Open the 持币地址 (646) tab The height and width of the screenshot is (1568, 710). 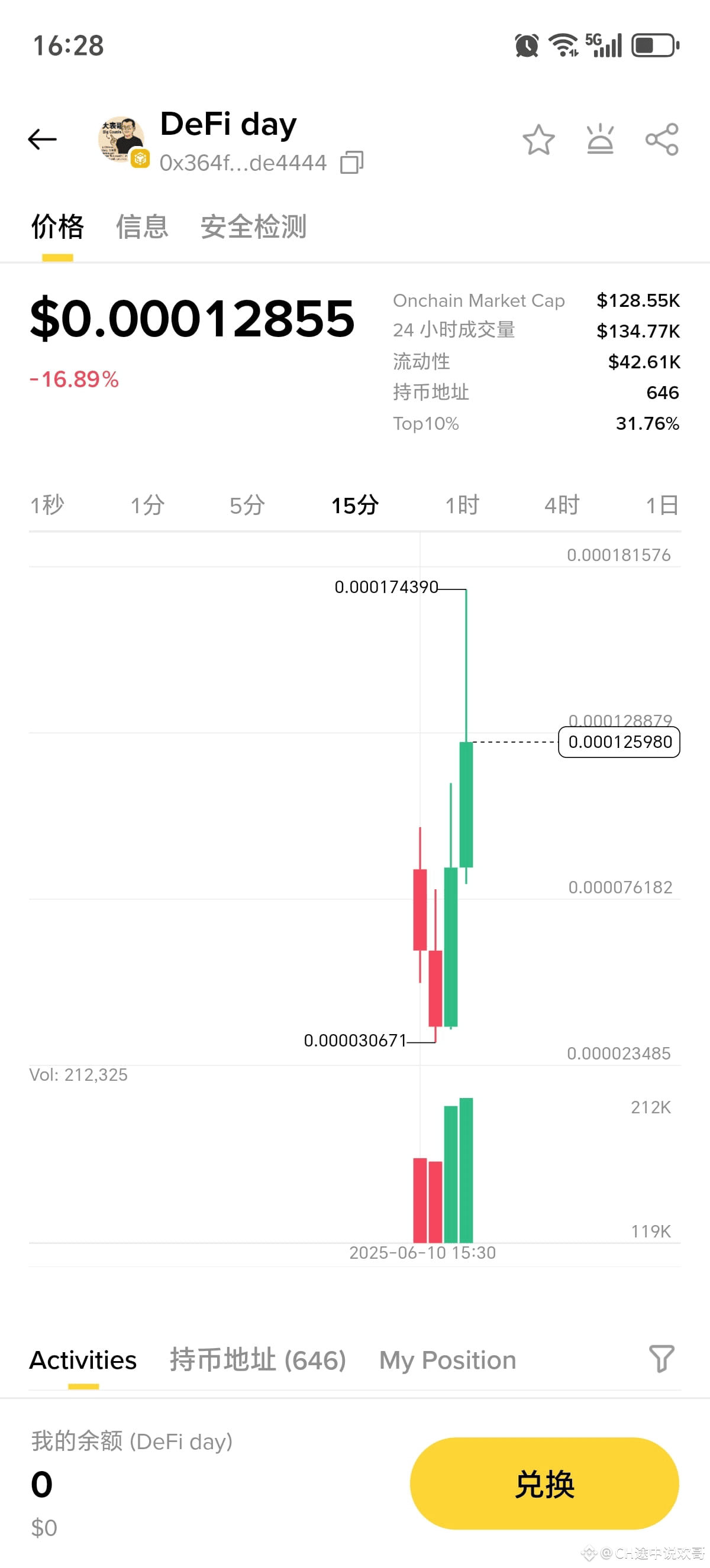(x=258, y=1360)
